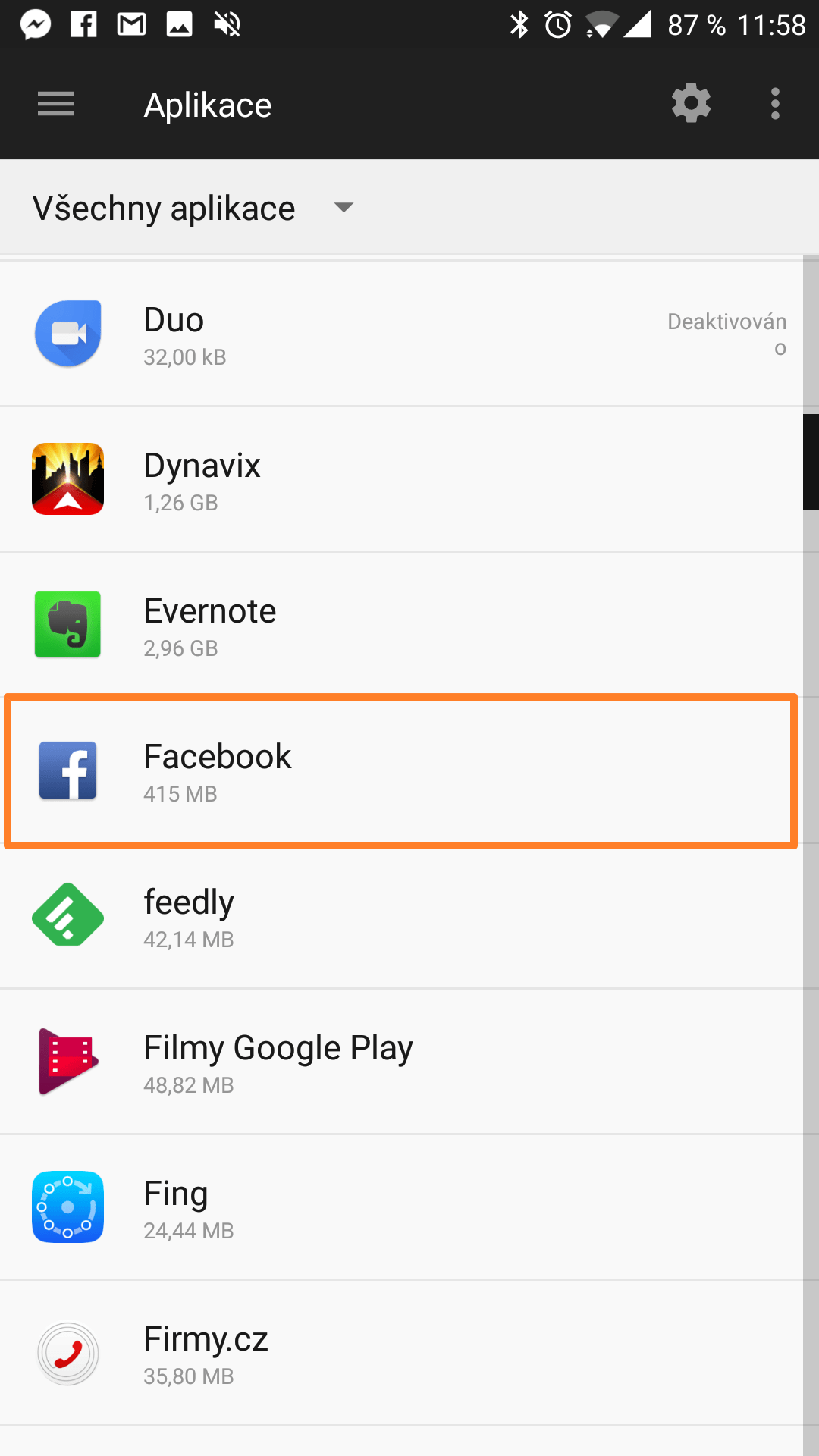Open Filmy Google Play app info
The image size is (819, 1456).
pyautogui.click(x=400, y=1062)
